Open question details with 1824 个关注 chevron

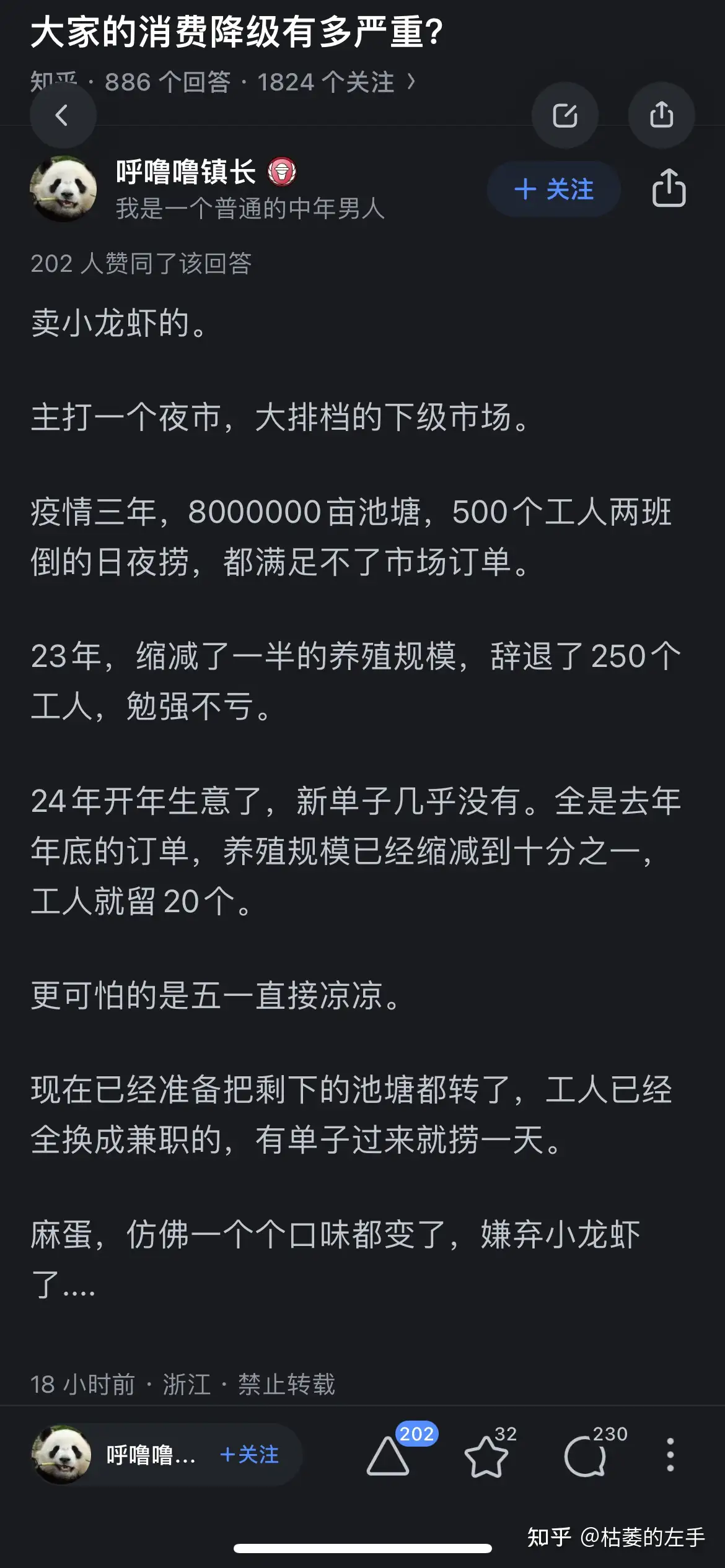pyautogui.click(x=411, y=82)
